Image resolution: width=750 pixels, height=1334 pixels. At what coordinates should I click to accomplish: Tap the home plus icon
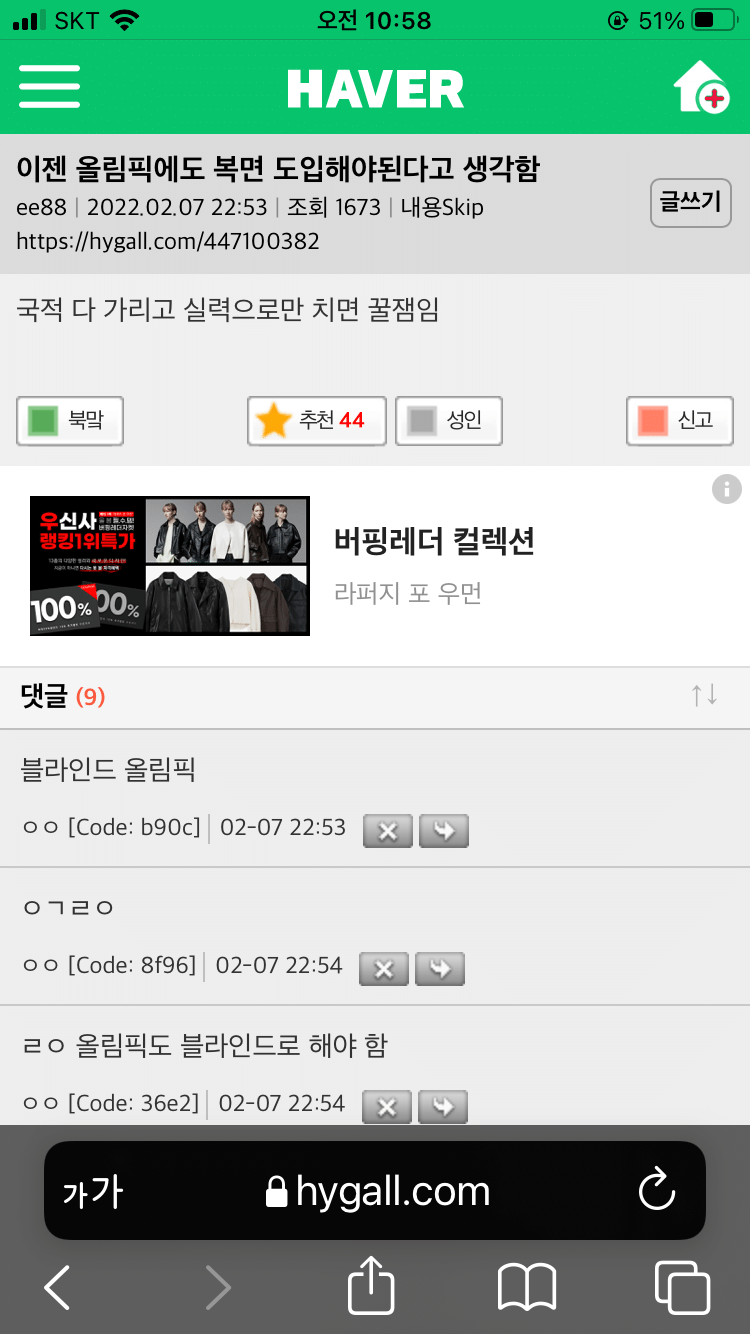701,87
